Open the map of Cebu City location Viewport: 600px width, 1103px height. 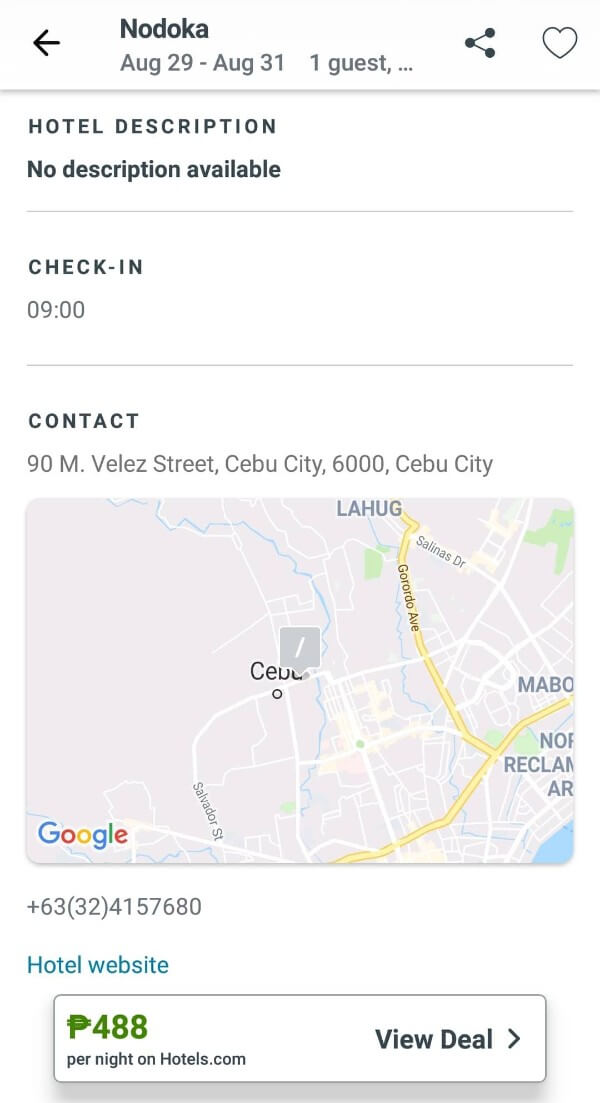(300, 680)
